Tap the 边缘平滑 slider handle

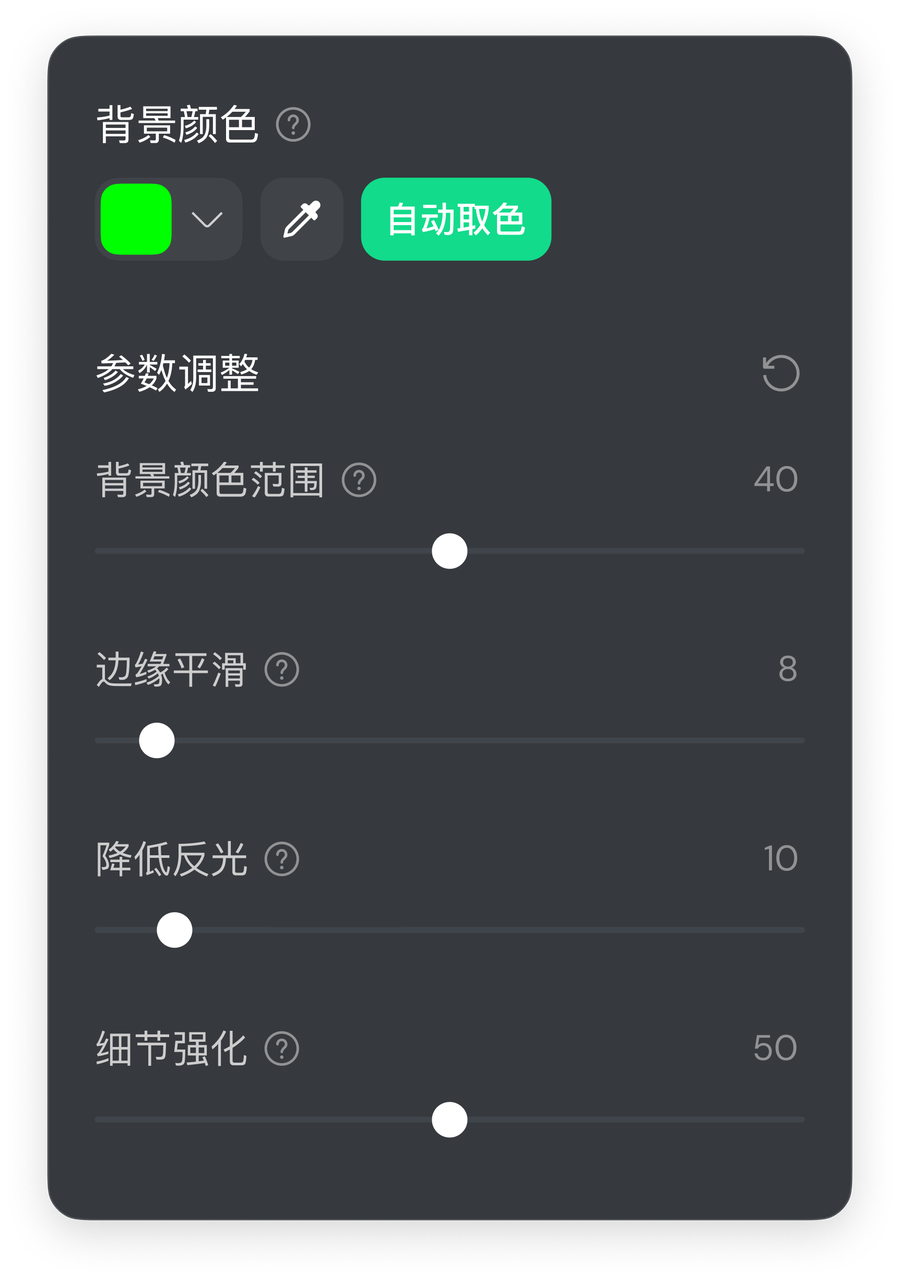pos(157,741)
